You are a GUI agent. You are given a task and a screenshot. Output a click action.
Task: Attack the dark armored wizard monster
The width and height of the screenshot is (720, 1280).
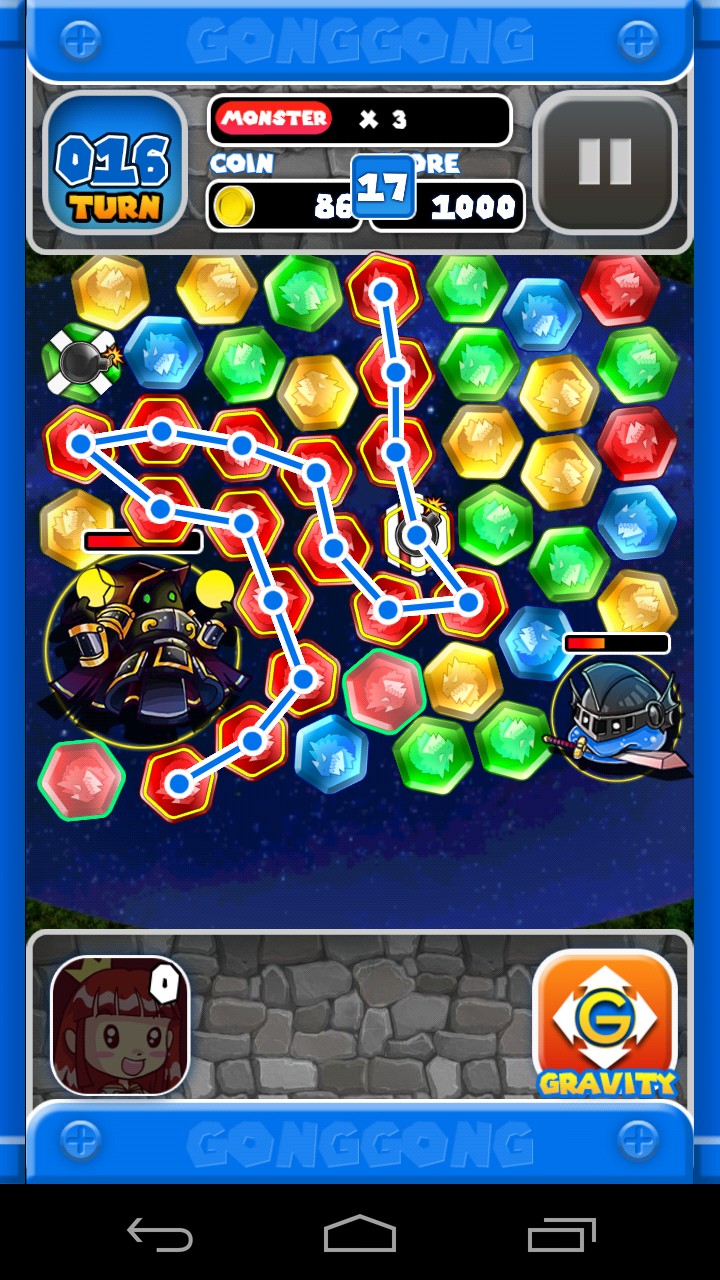pos(143,650)
